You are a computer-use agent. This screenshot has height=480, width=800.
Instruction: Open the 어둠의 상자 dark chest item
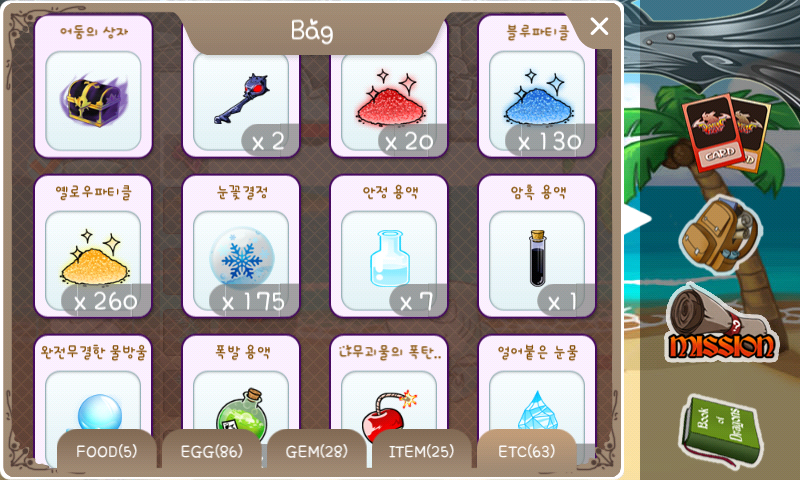pos(93,86)
